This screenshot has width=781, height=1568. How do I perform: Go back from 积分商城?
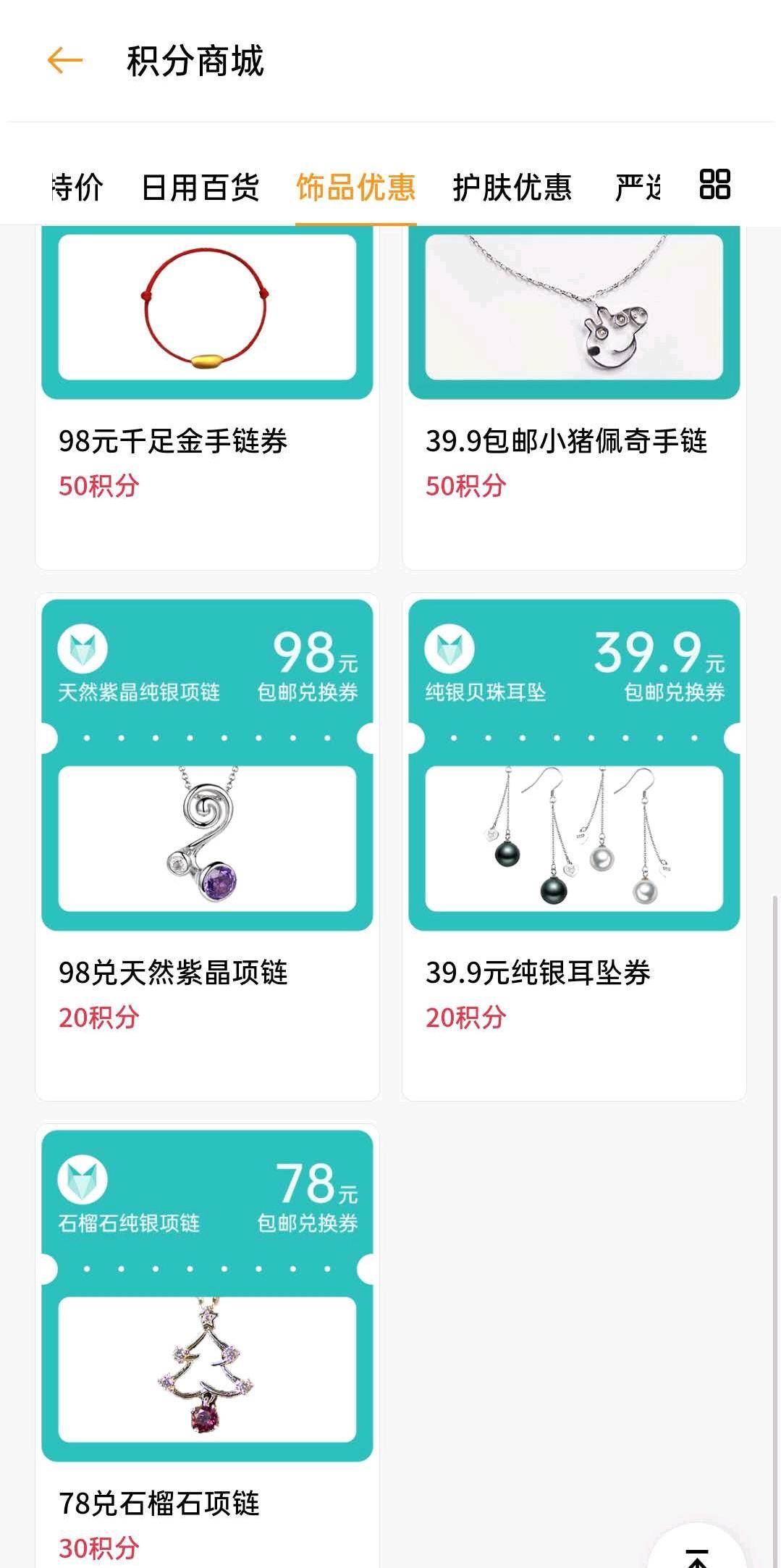tap(64, 61)
